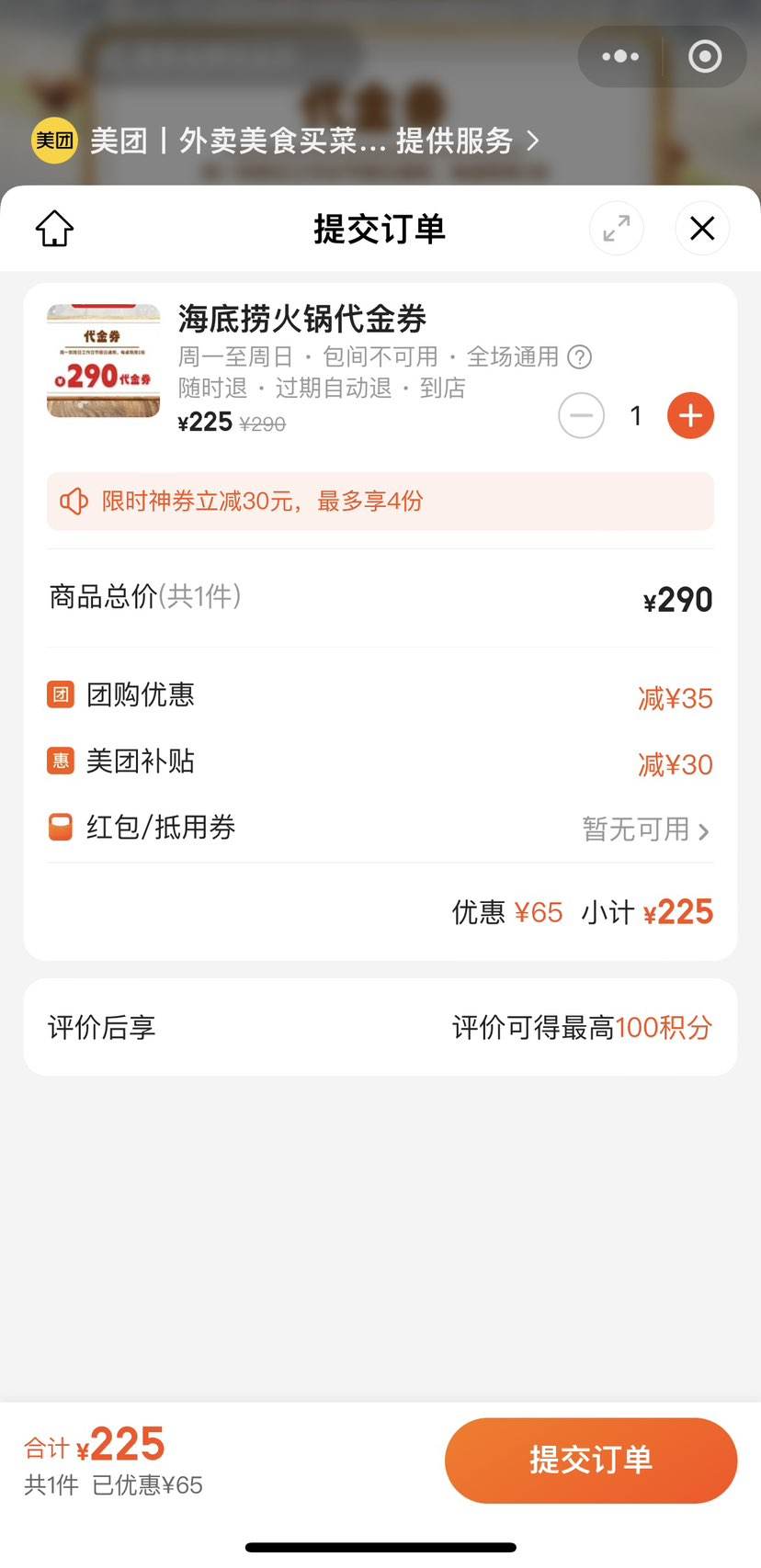Click the mini-program three-dot capsule menu

tap(619, 56)
